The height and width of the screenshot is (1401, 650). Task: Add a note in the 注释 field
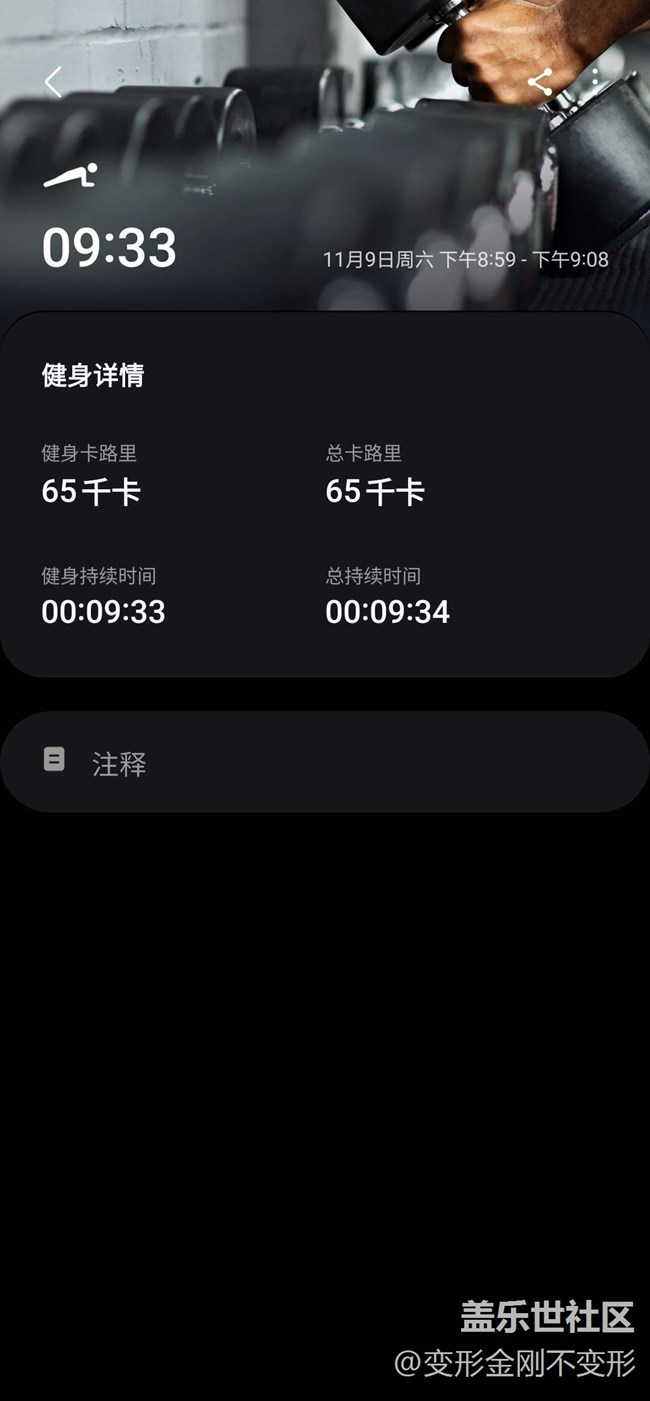click(324, 763)
